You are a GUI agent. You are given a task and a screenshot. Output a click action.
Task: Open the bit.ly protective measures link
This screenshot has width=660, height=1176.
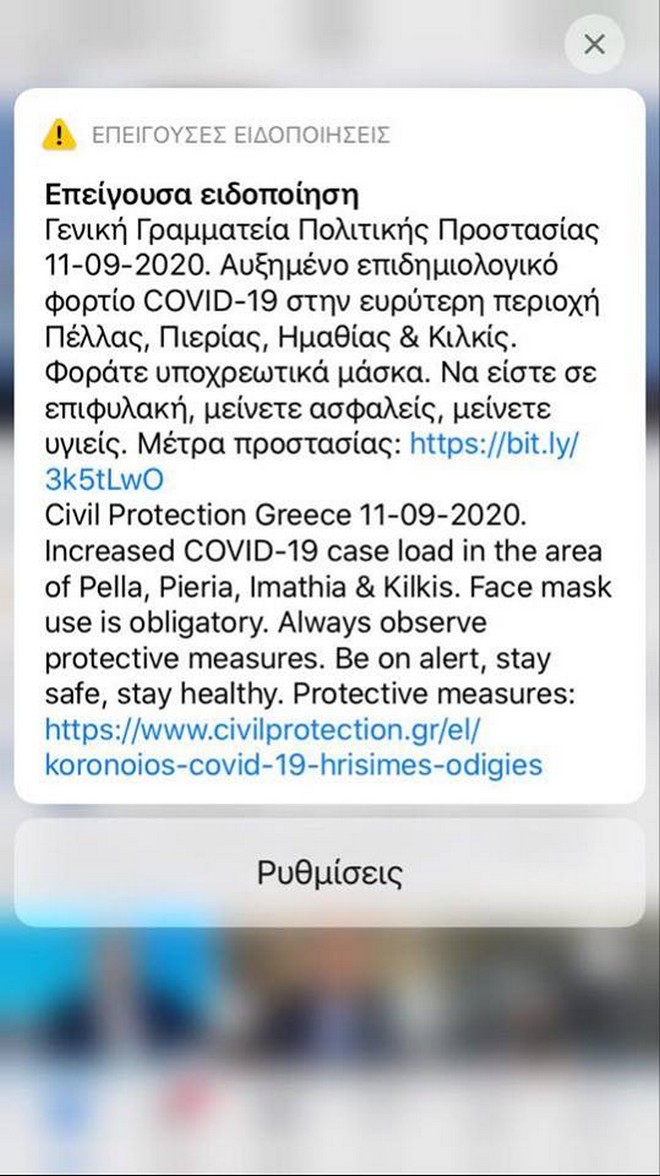(x=494, y=444)
